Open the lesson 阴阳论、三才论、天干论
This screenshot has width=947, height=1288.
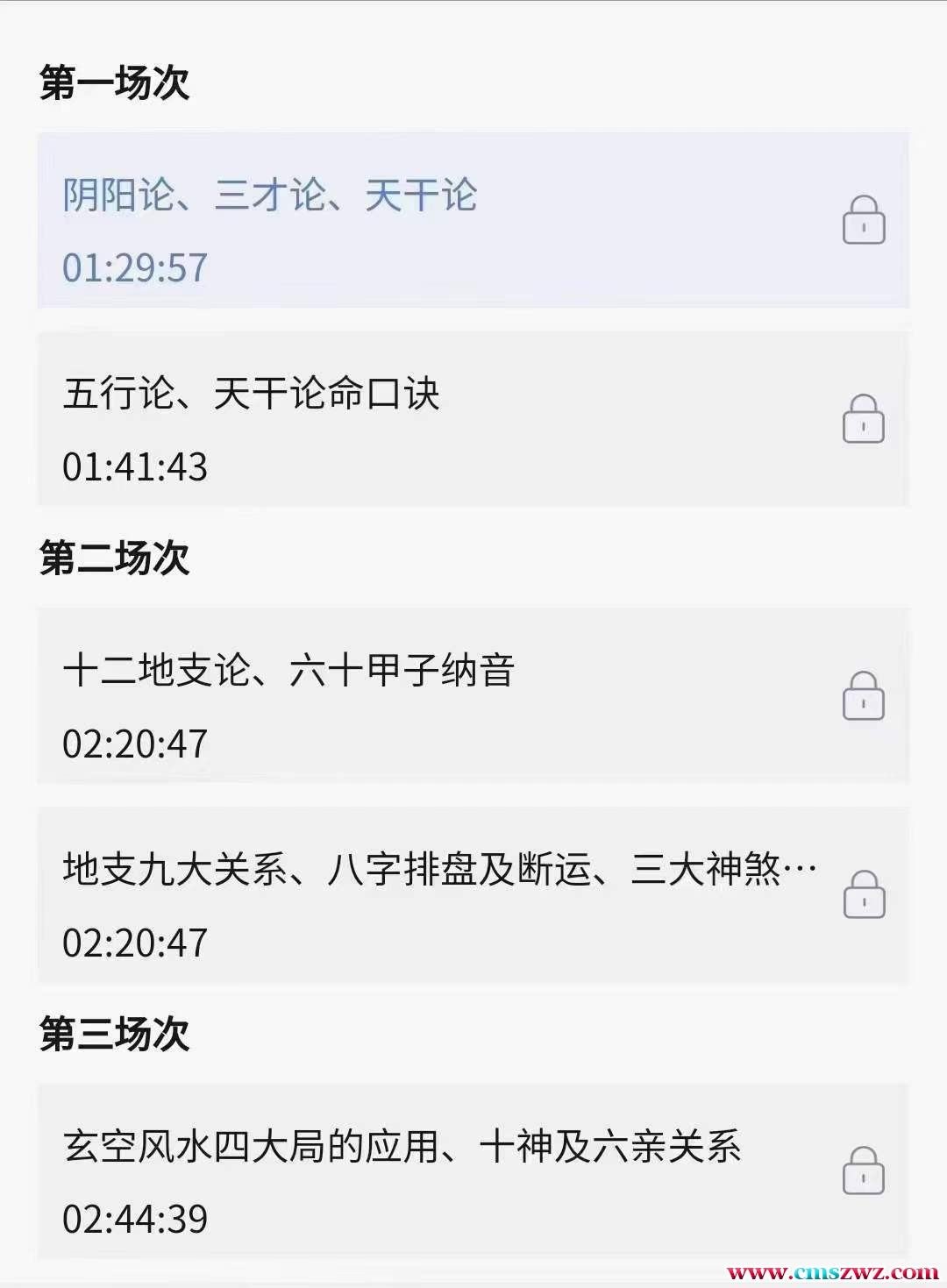point(270,196)
